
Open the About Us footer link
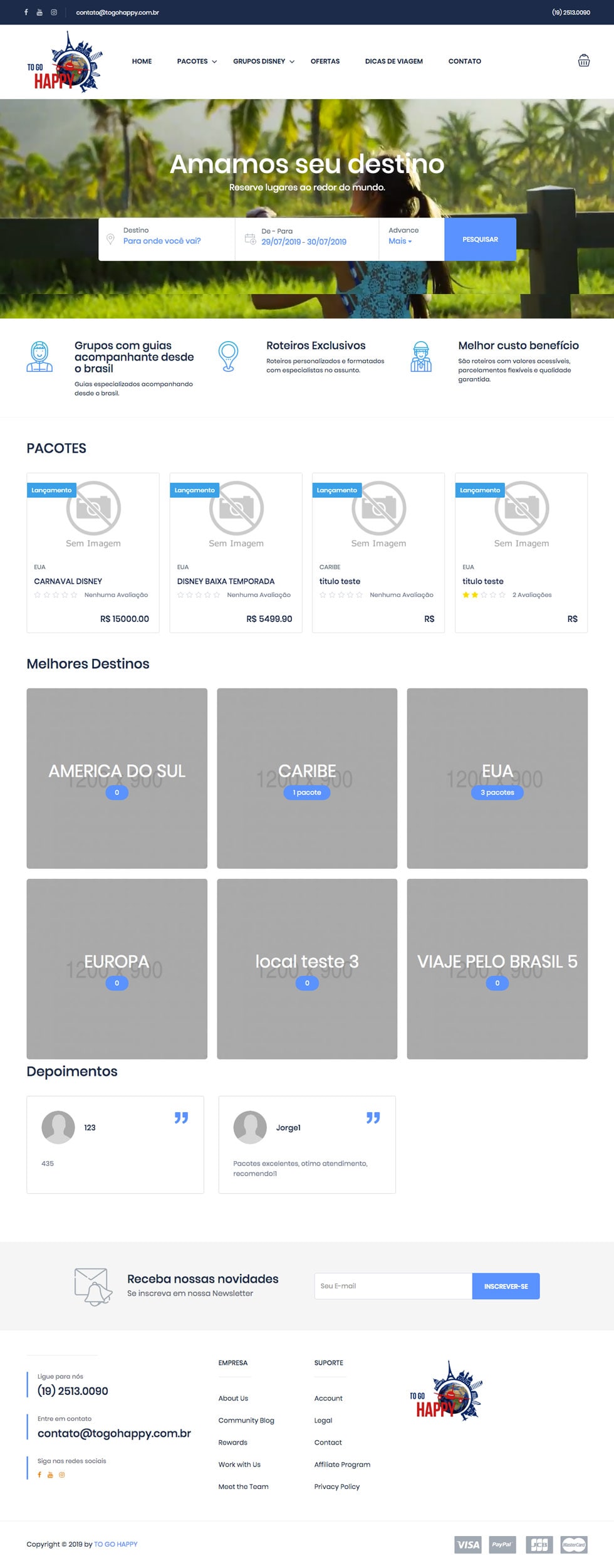[233, 1398]
